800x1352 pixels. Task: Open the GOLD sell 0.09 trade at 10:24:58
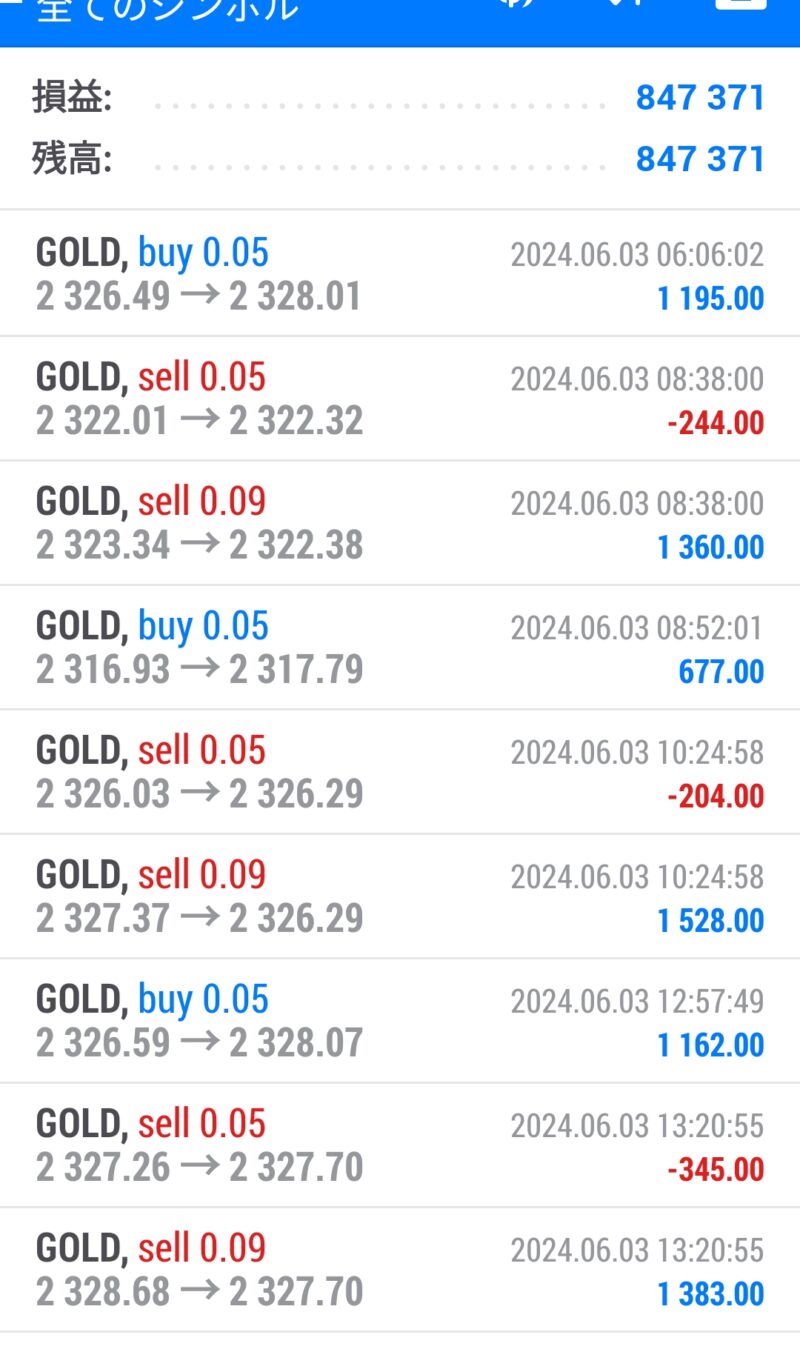point(400,896)
